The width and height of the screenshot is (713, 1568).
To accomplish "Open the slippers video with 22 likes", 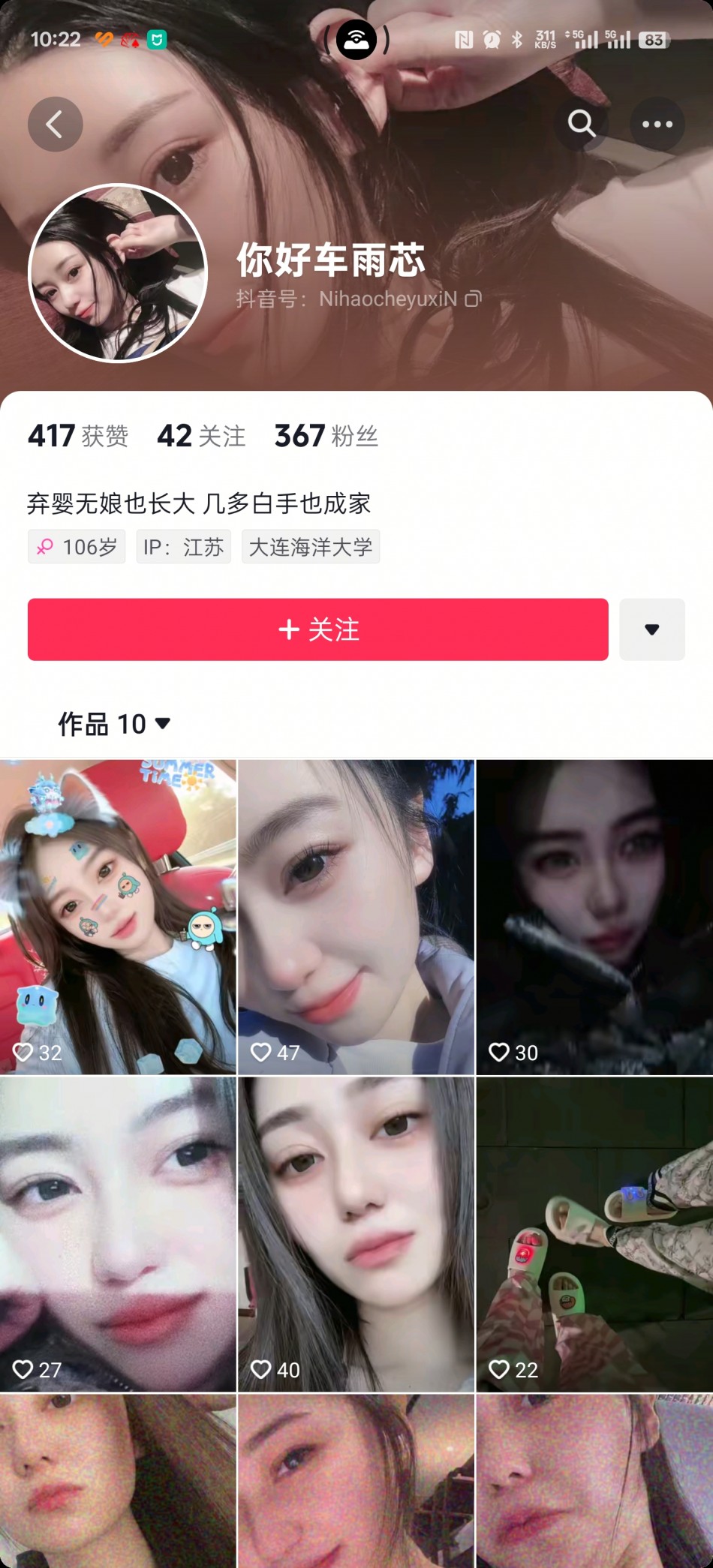I will click(594, 1234).
